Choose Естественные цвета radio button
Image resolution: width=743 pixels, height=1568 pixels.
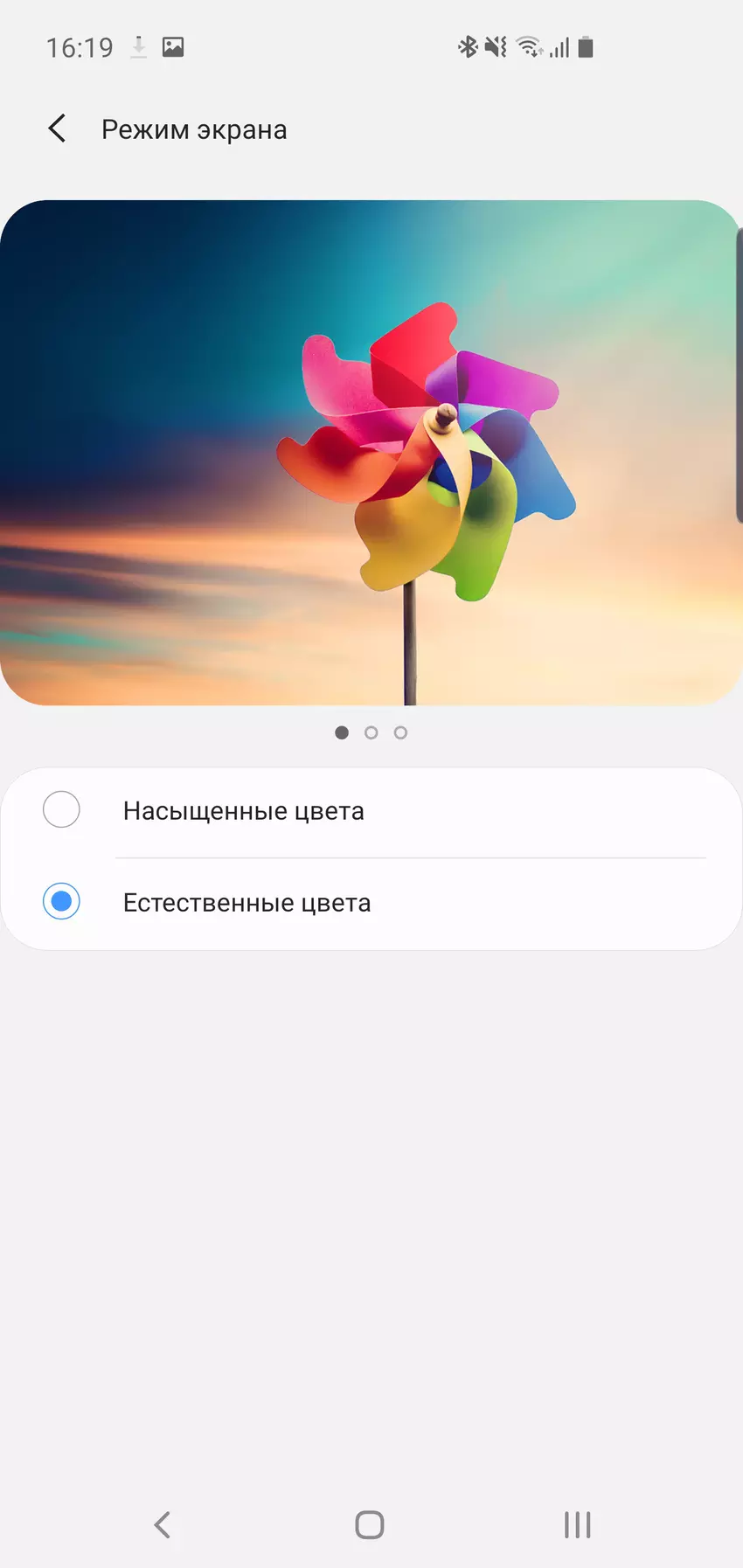tap(61, 901)
